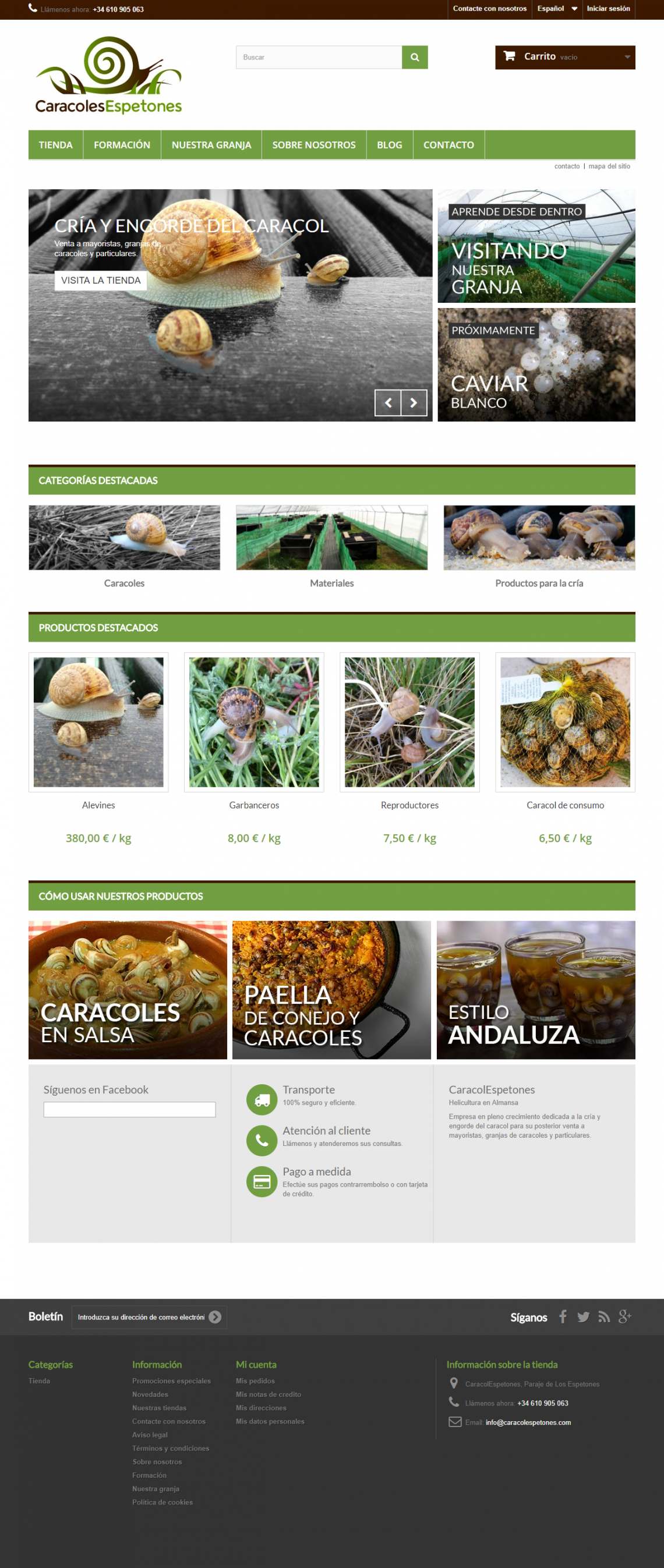664x1568 pixels.
Task: Go to the Tienda menu item
Action: pyautogui.click(x=55, y=145)
